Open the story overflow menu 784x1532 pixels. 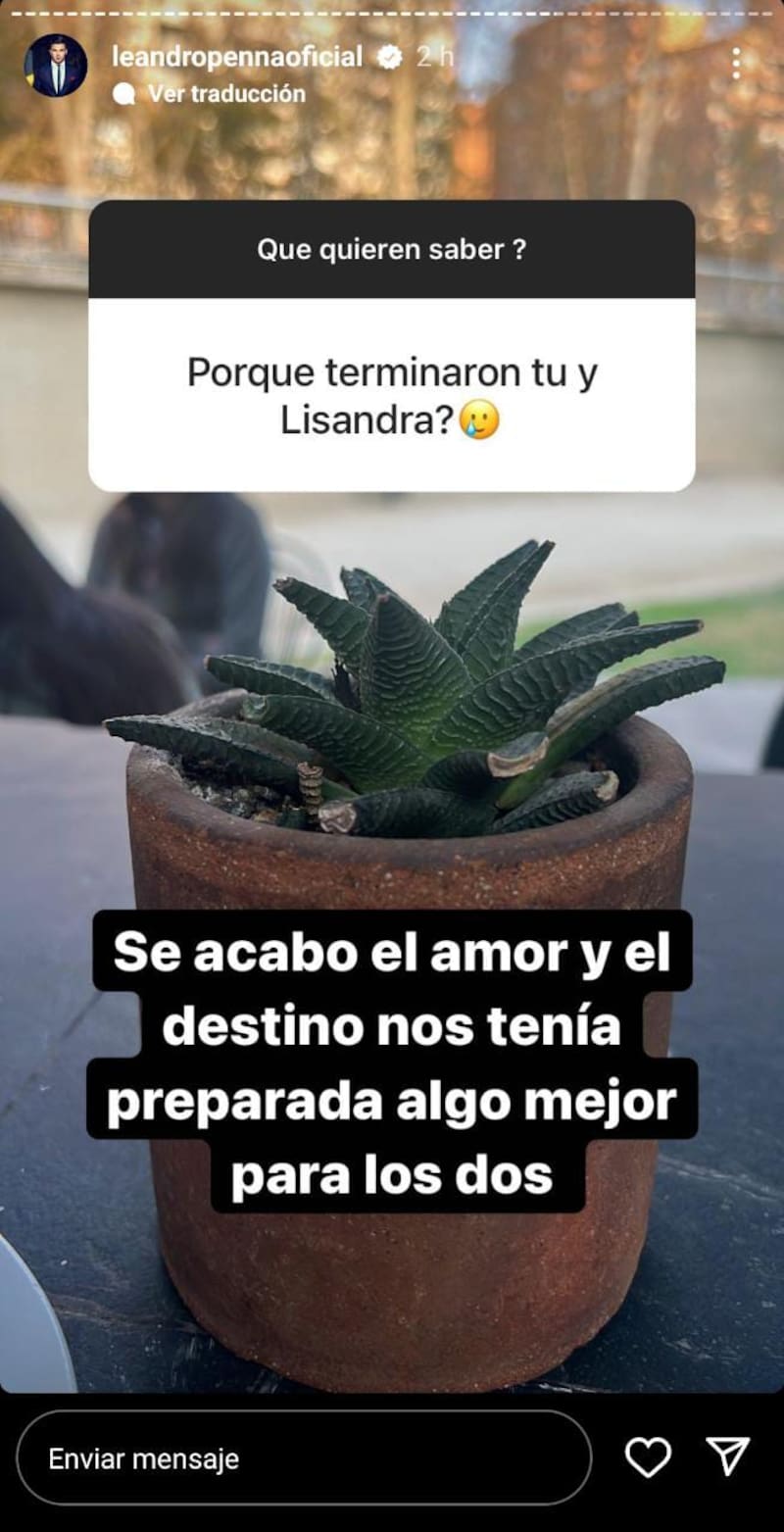(x=736, y=64)
